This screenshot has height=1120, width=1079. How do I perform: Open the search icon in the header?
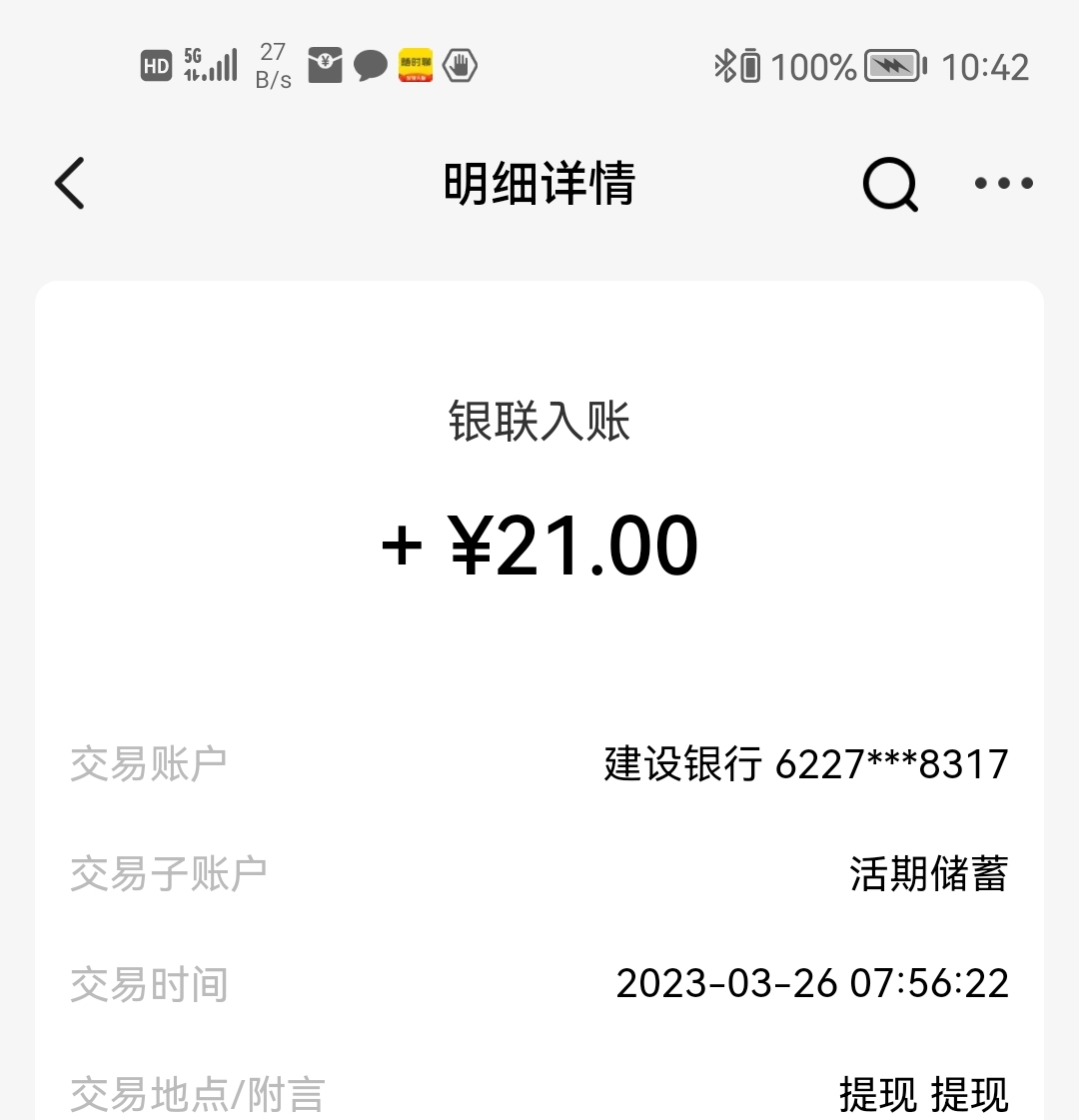(889, 185)
